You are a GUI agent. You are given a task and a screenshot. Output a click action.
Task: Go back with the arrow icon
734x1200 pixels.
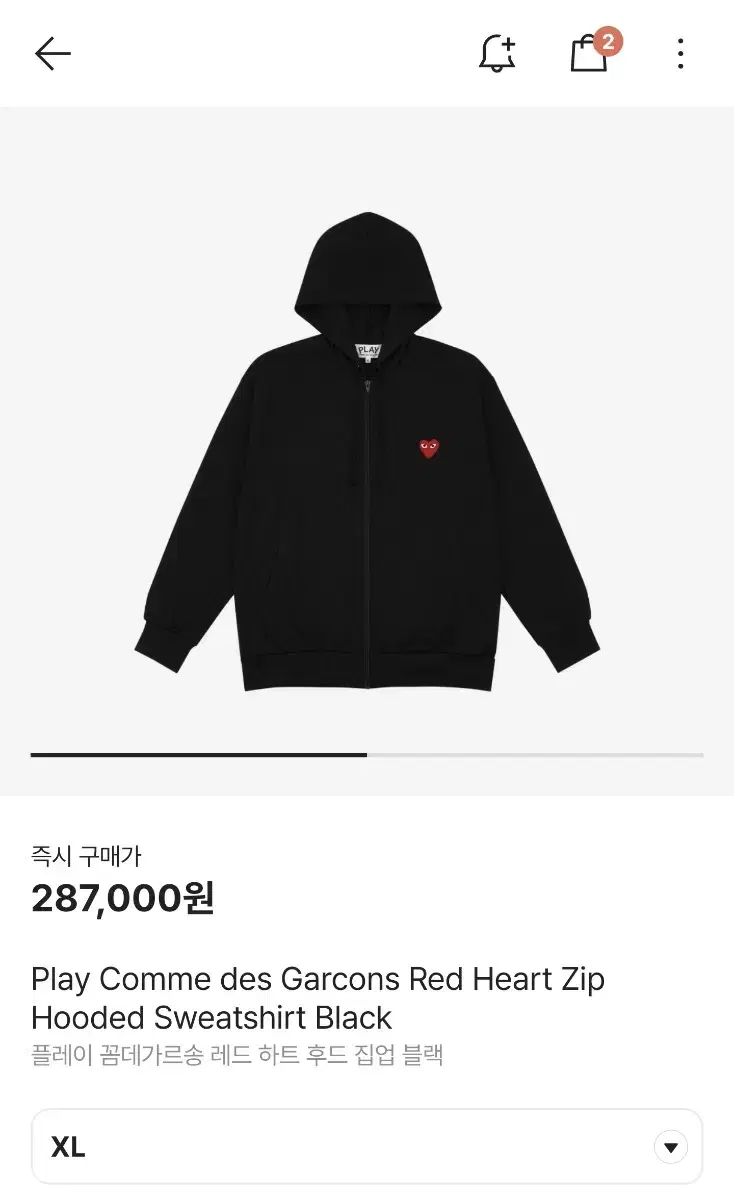53,54
